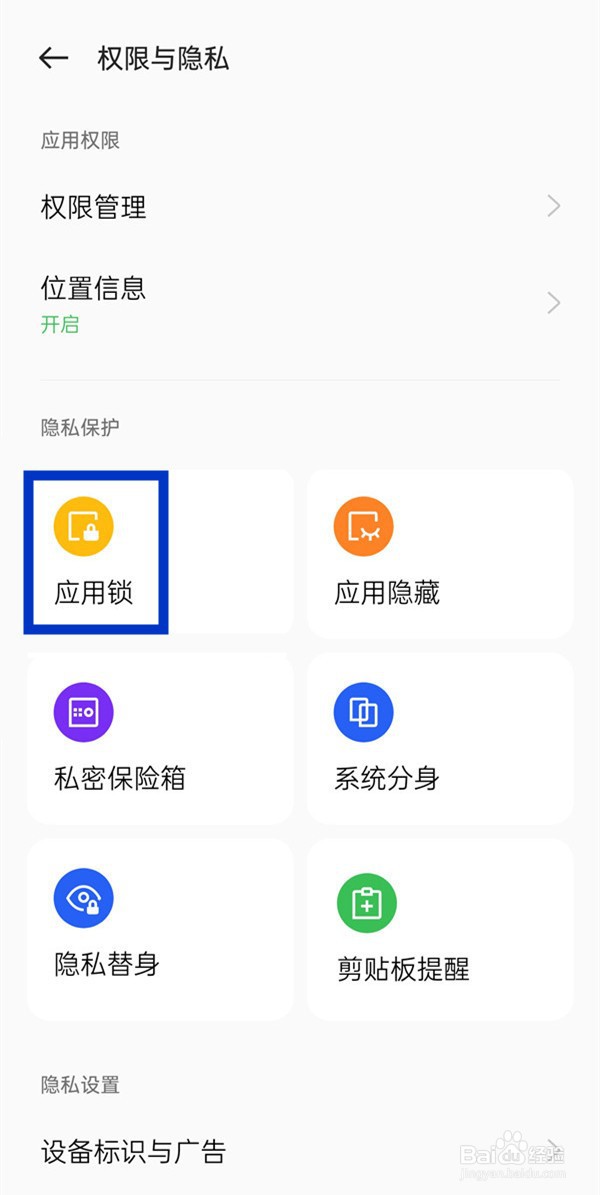Tap the 隐私替身 card
The image size is (600, 1195).
(160, 928)
